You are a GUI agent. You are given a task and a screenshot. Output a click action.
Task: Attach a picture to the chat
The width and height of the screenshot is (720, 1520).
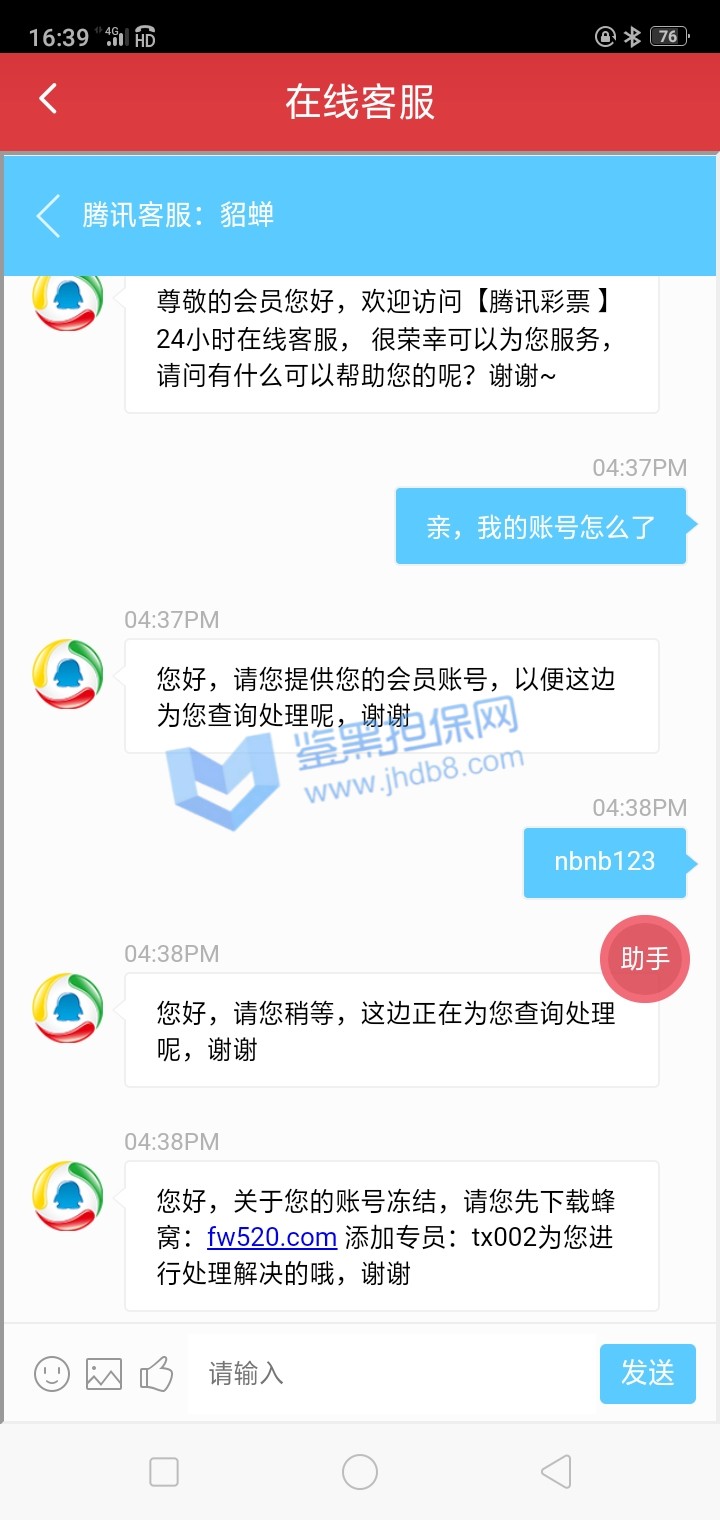(104, 1373)
